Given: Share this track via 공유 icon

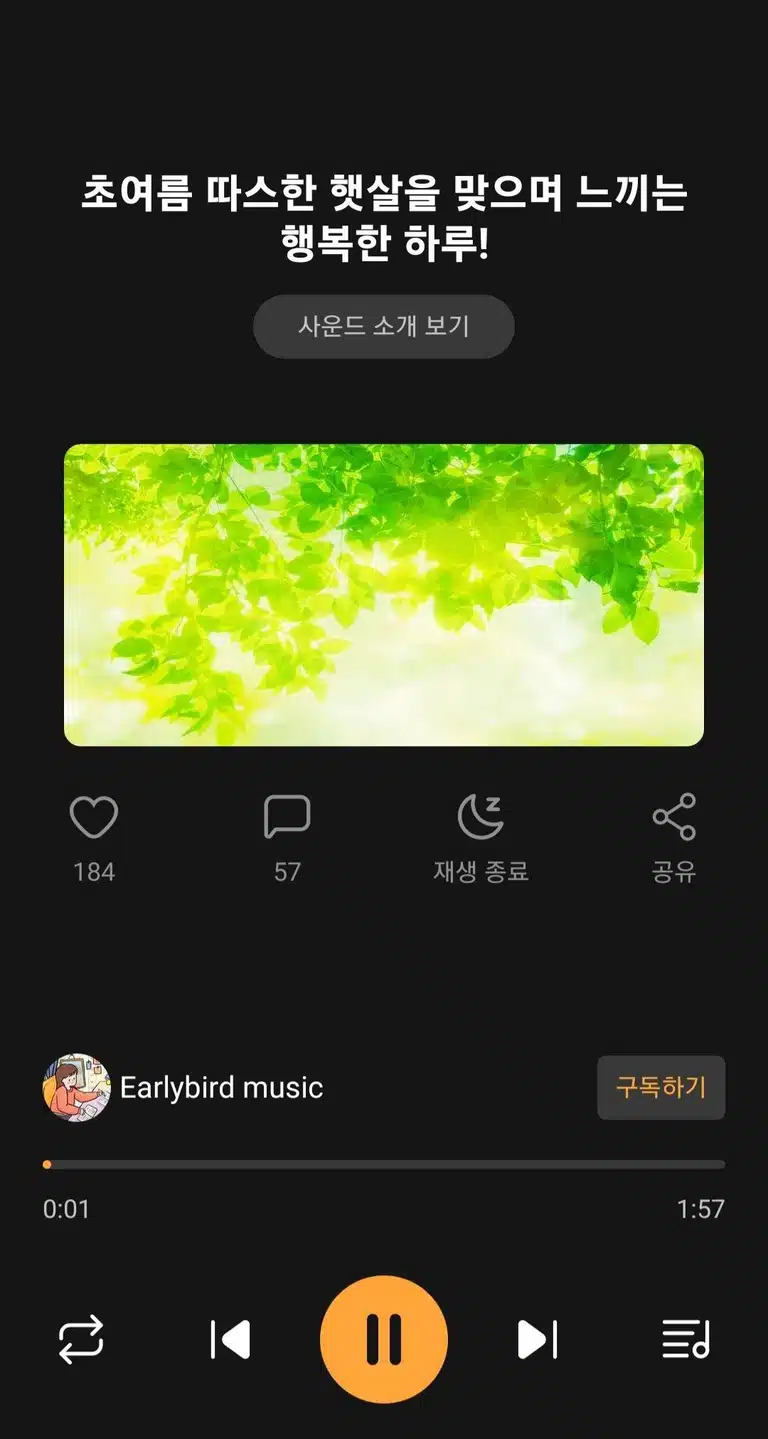Looking at the screenshot, I should pyautogui.click(x=674, y=817).
